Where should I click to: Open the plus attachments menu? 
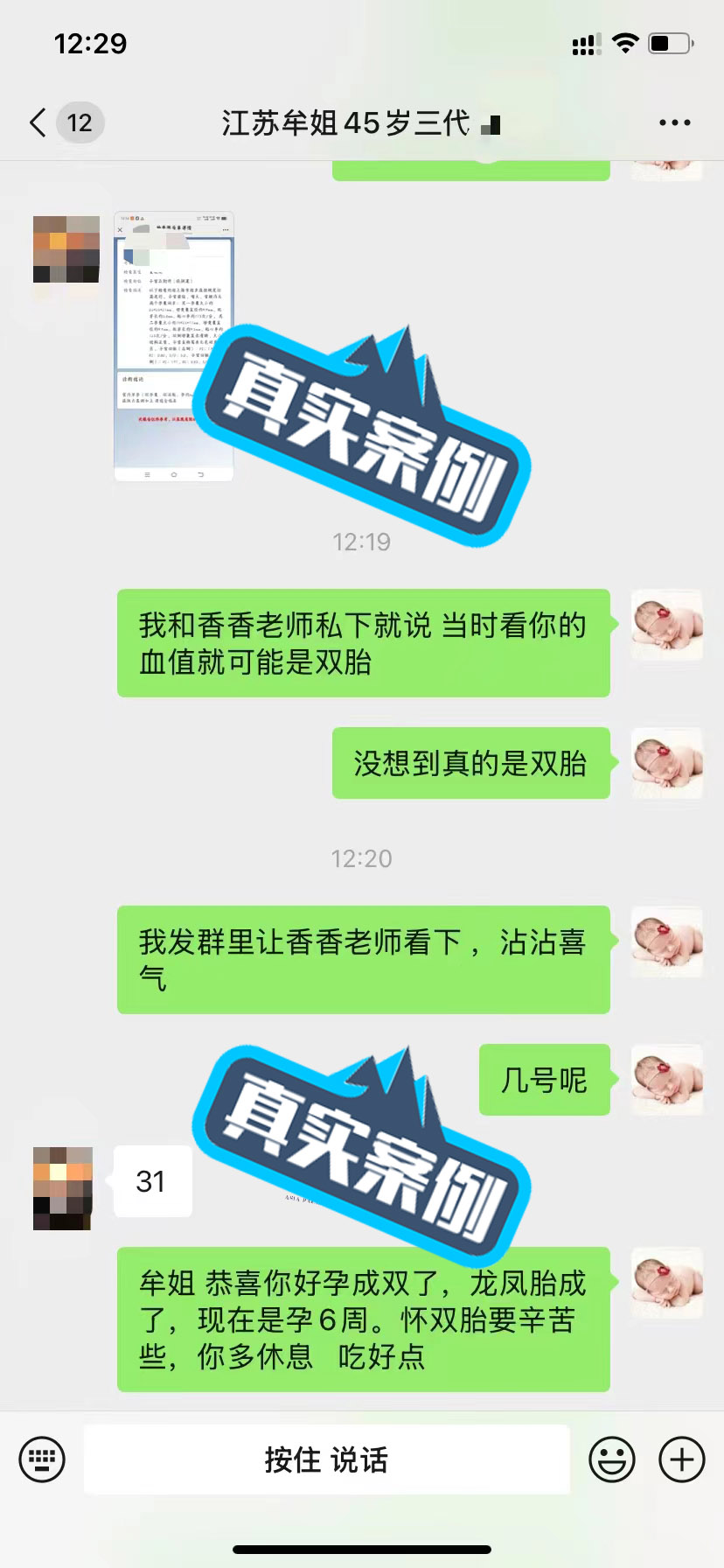[x=681, y=1459]
